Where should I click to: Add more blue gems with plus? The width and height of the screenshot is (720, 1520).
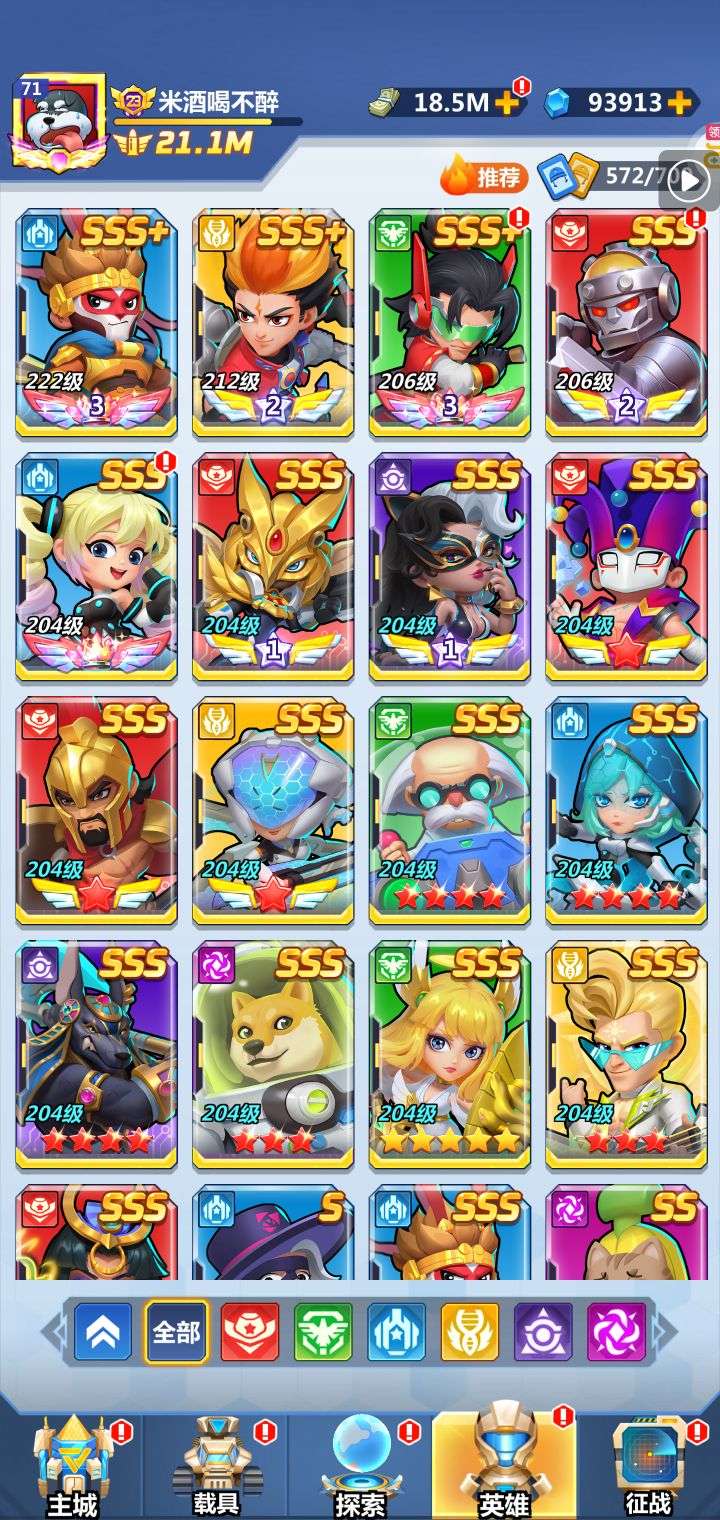click(x=679, y=102)
